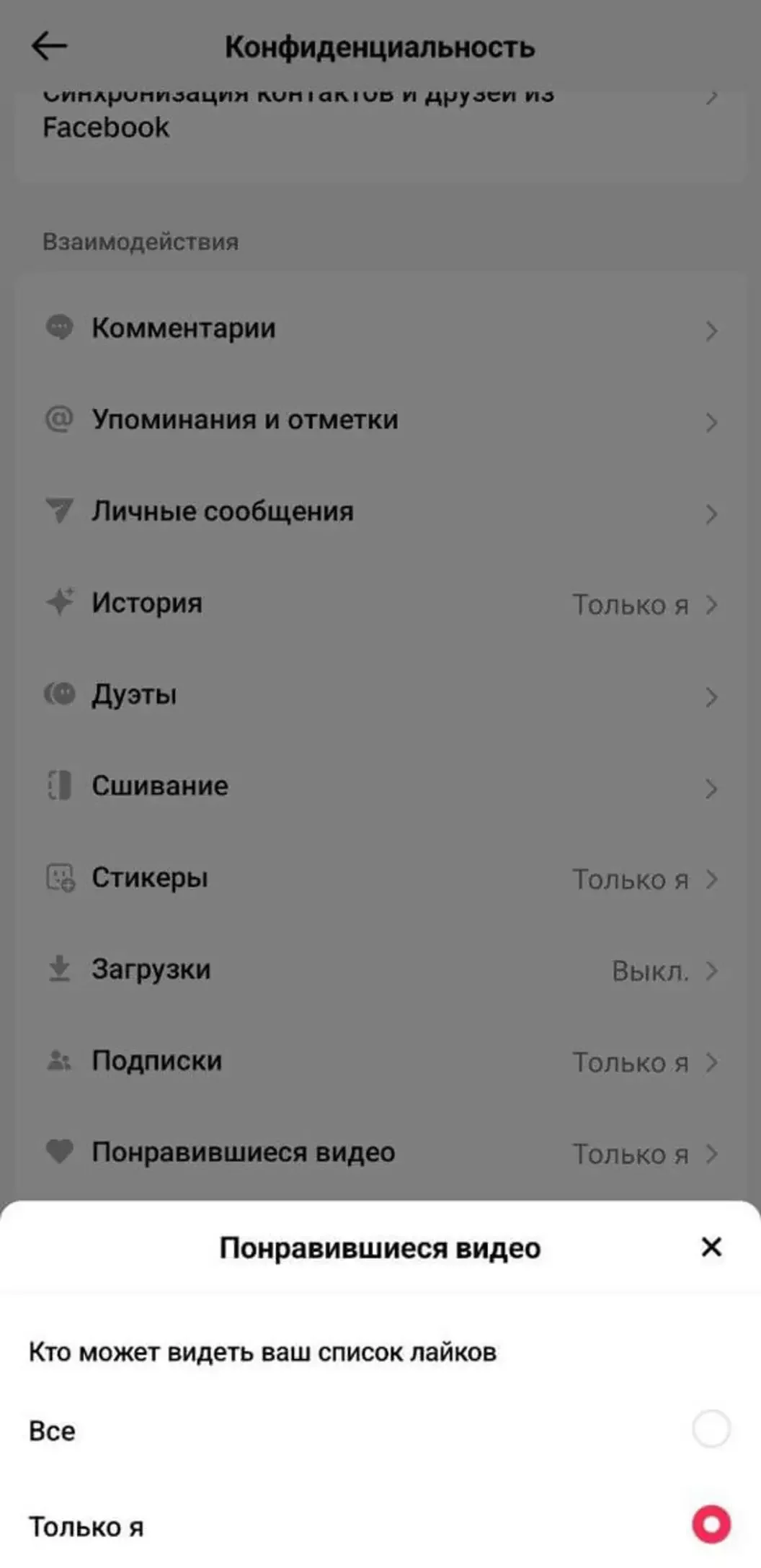
Task: Select Все for liked videos visibility
Action: [711, 1429]
